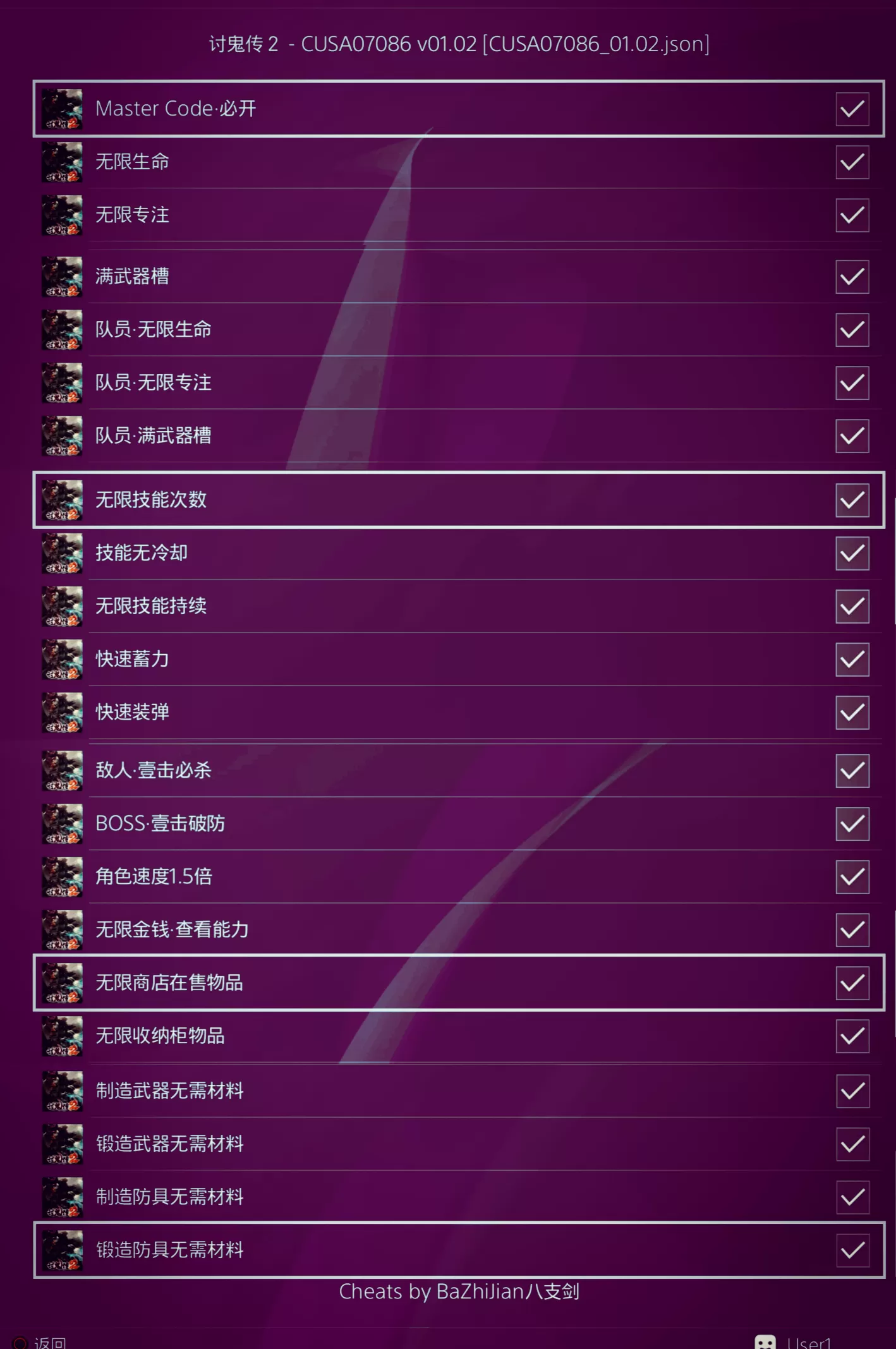The image size is (896, 1349).
Task: Uncheck 队员·无限生命
Action: (x=852, y=330)
